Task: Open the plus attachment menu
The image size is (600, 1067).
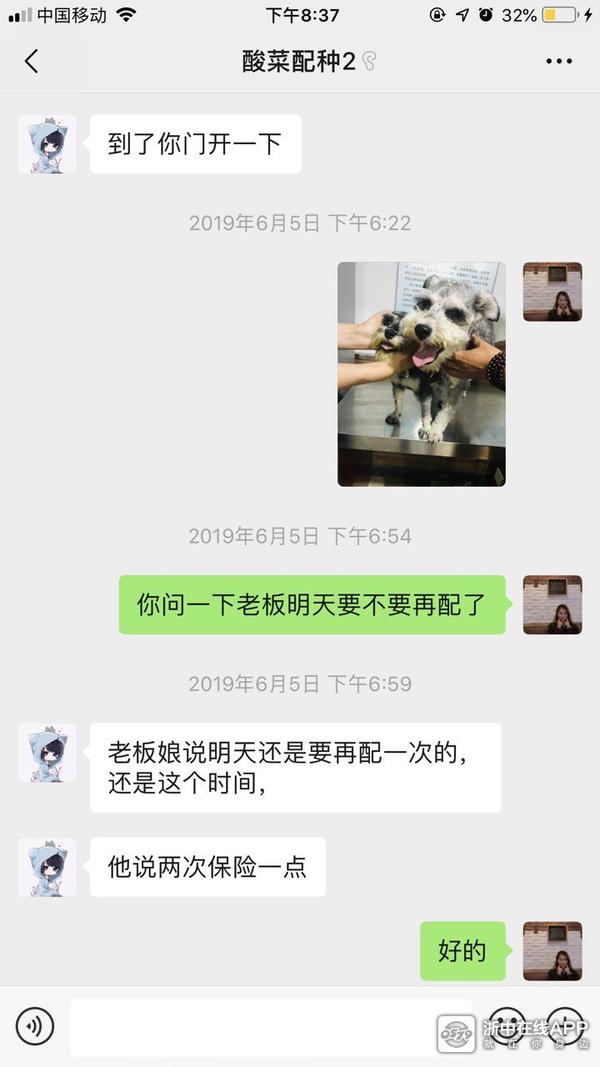Action: [x=565, y=1026]
